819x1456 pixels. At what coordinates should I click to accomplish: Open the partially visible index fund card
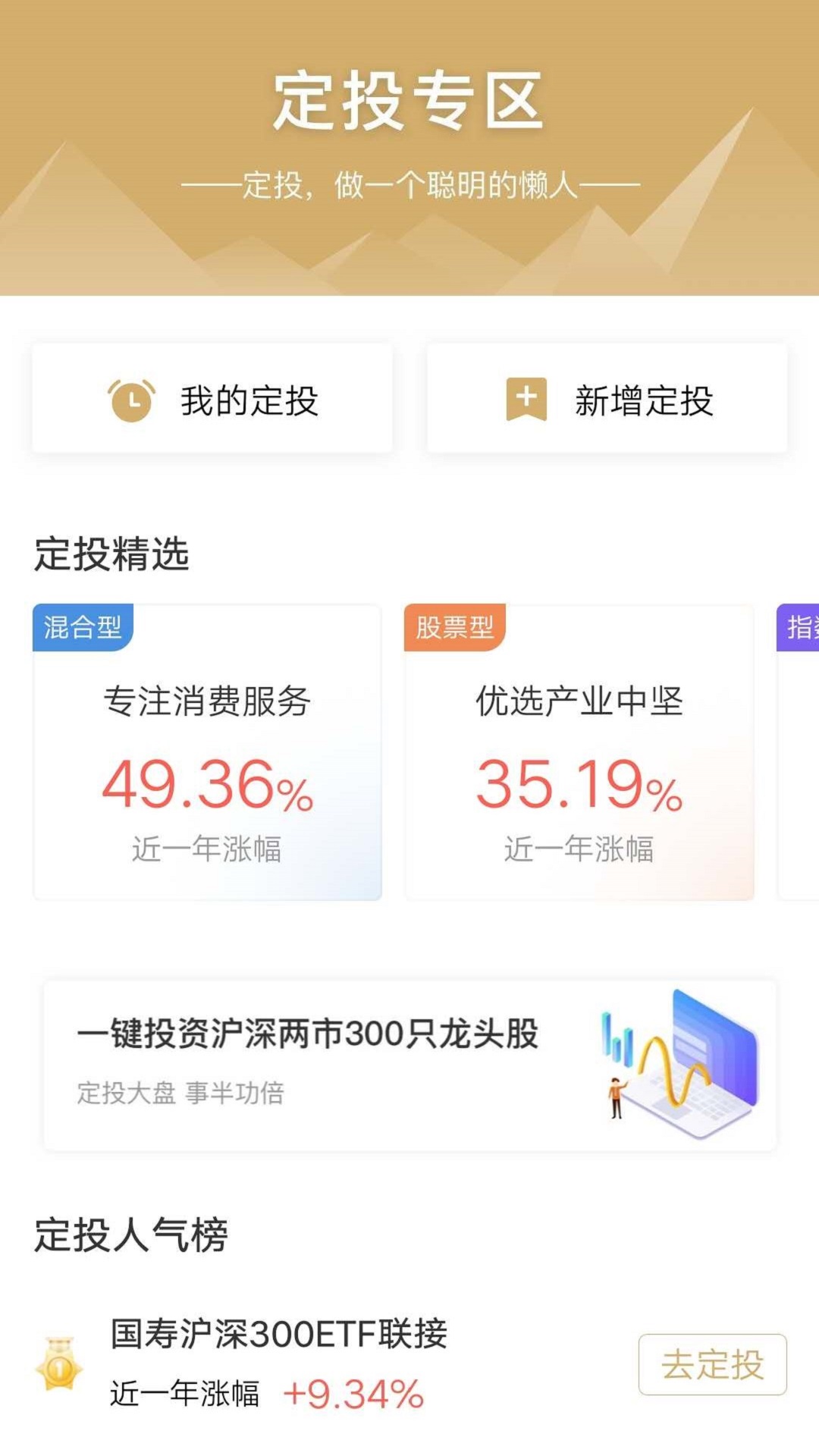coord(799,752)
